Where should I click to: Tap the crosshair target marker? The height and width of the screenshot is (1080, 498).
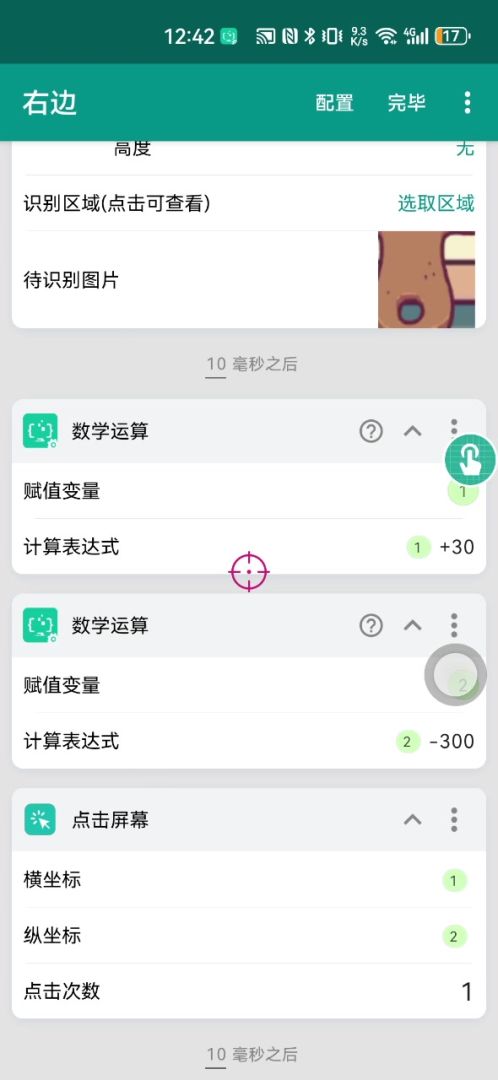(x=249, y=572)
